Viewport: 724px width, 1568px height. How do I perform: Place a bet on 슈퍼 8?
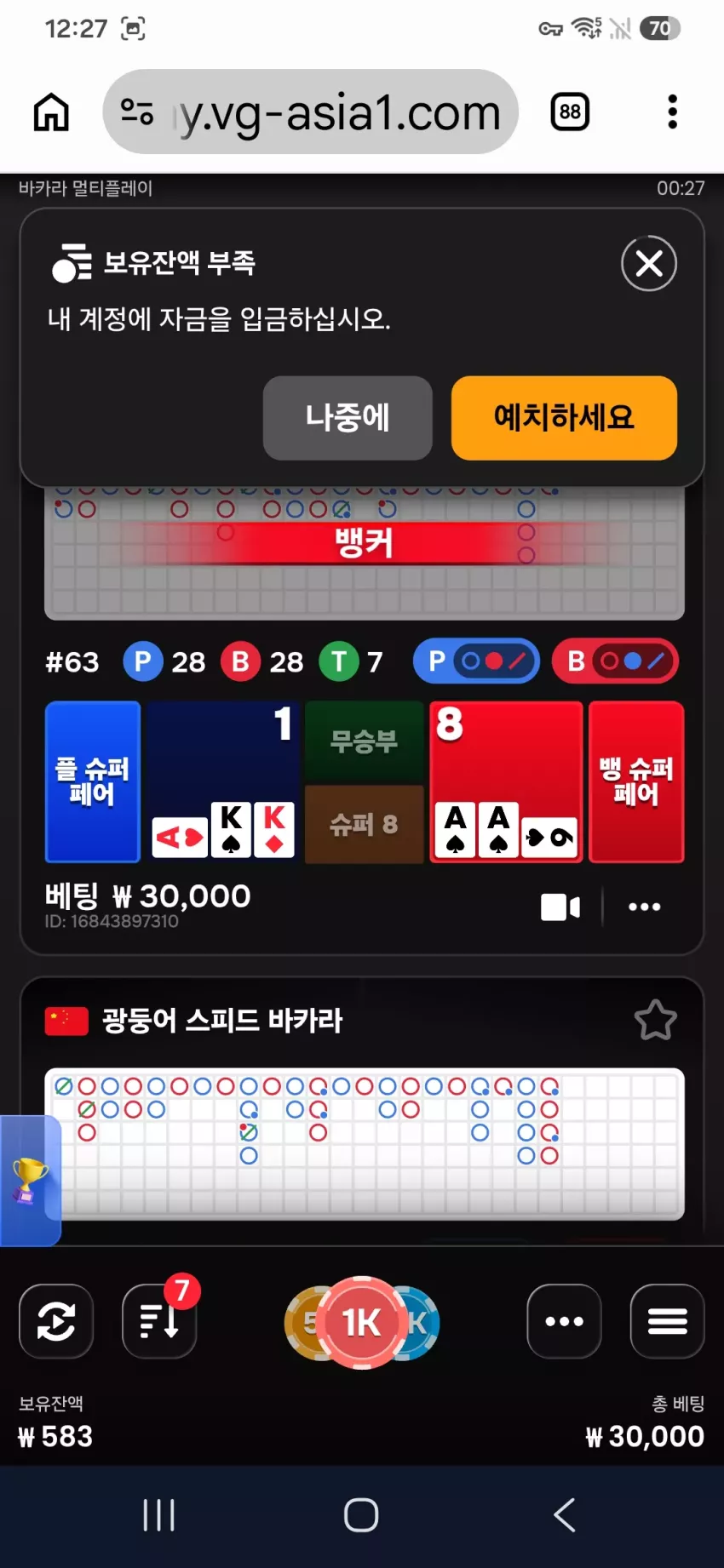pos(364,823)
